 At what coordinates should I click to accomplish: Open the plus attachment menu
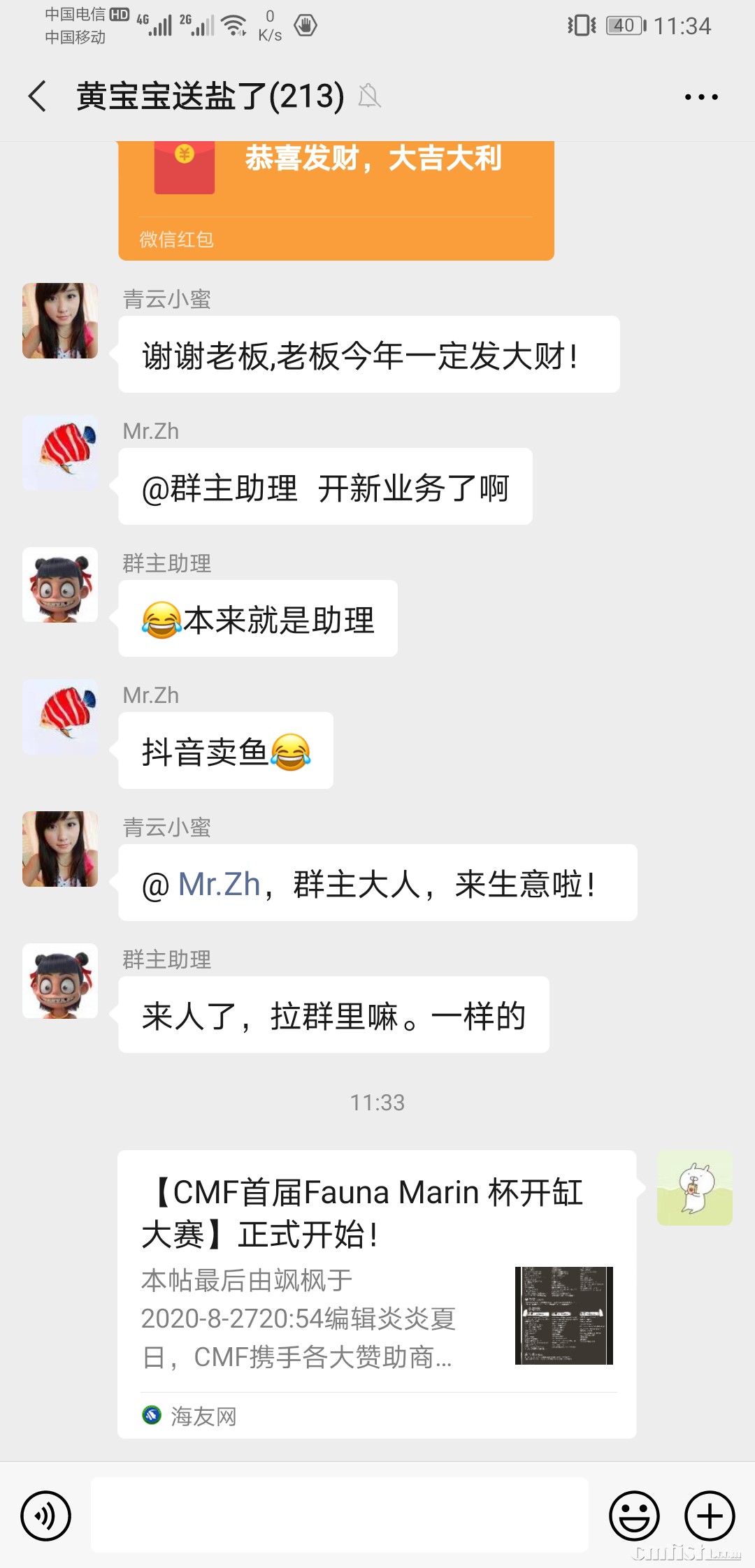[x=710, y=1516]
